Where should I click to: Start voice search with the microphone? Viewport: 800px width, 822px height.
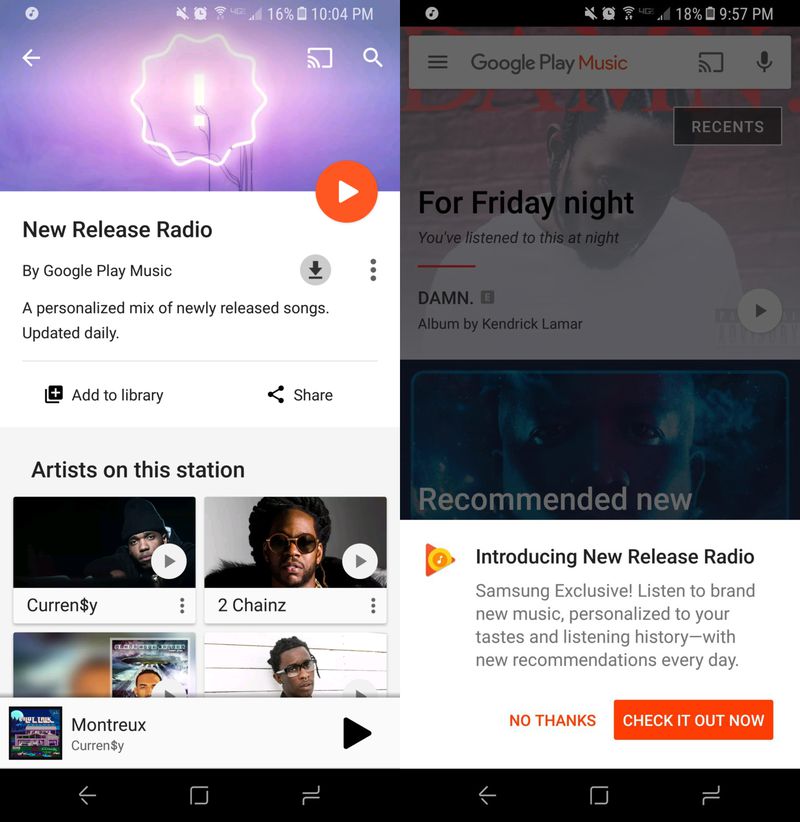pos(764,62)
